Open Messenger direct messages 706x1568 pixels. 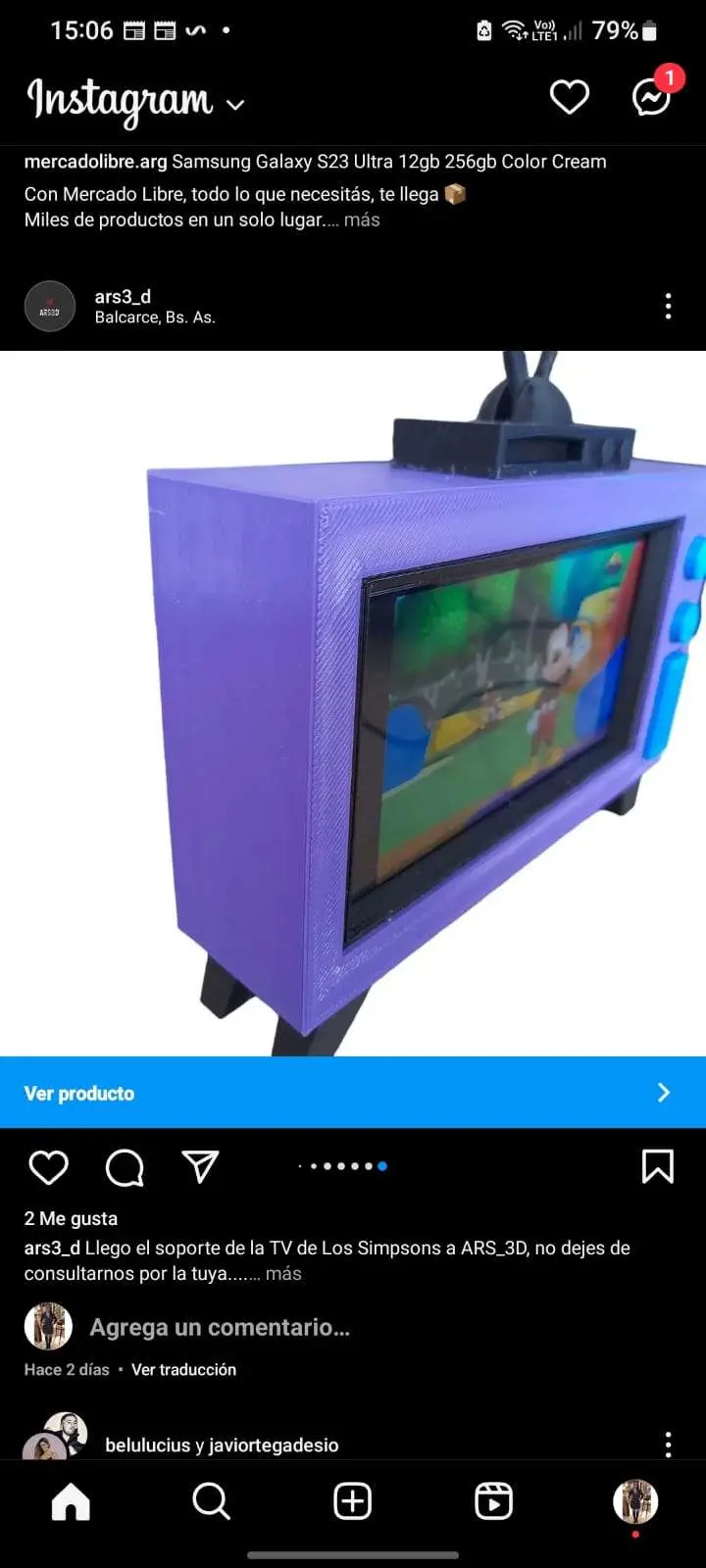pos(651,97)
